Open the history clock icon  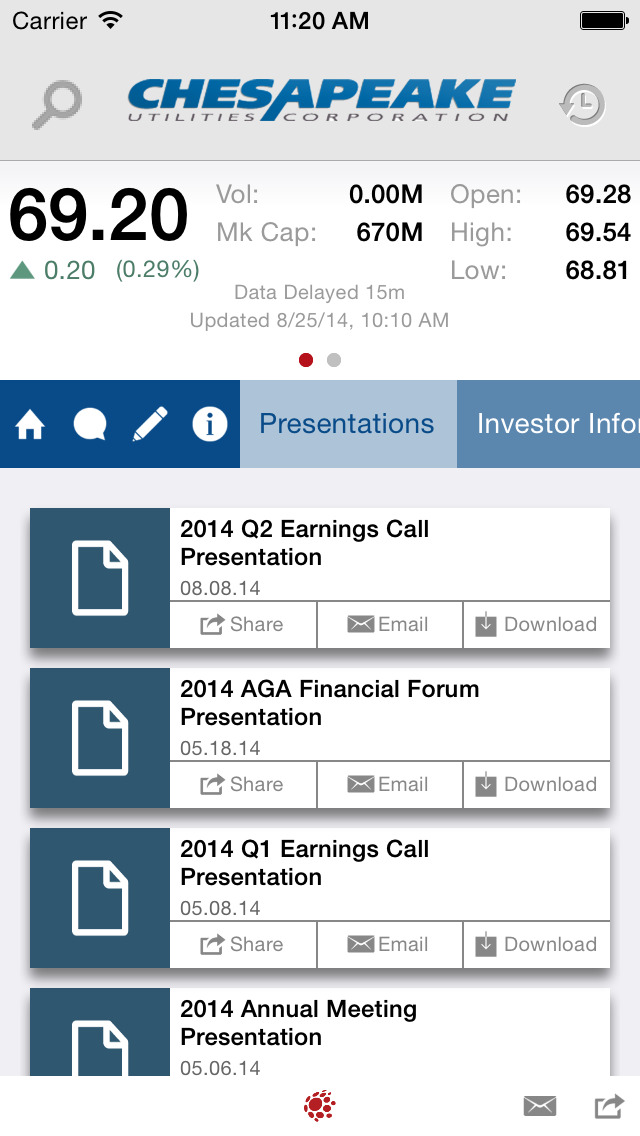[x=582, y=105]
